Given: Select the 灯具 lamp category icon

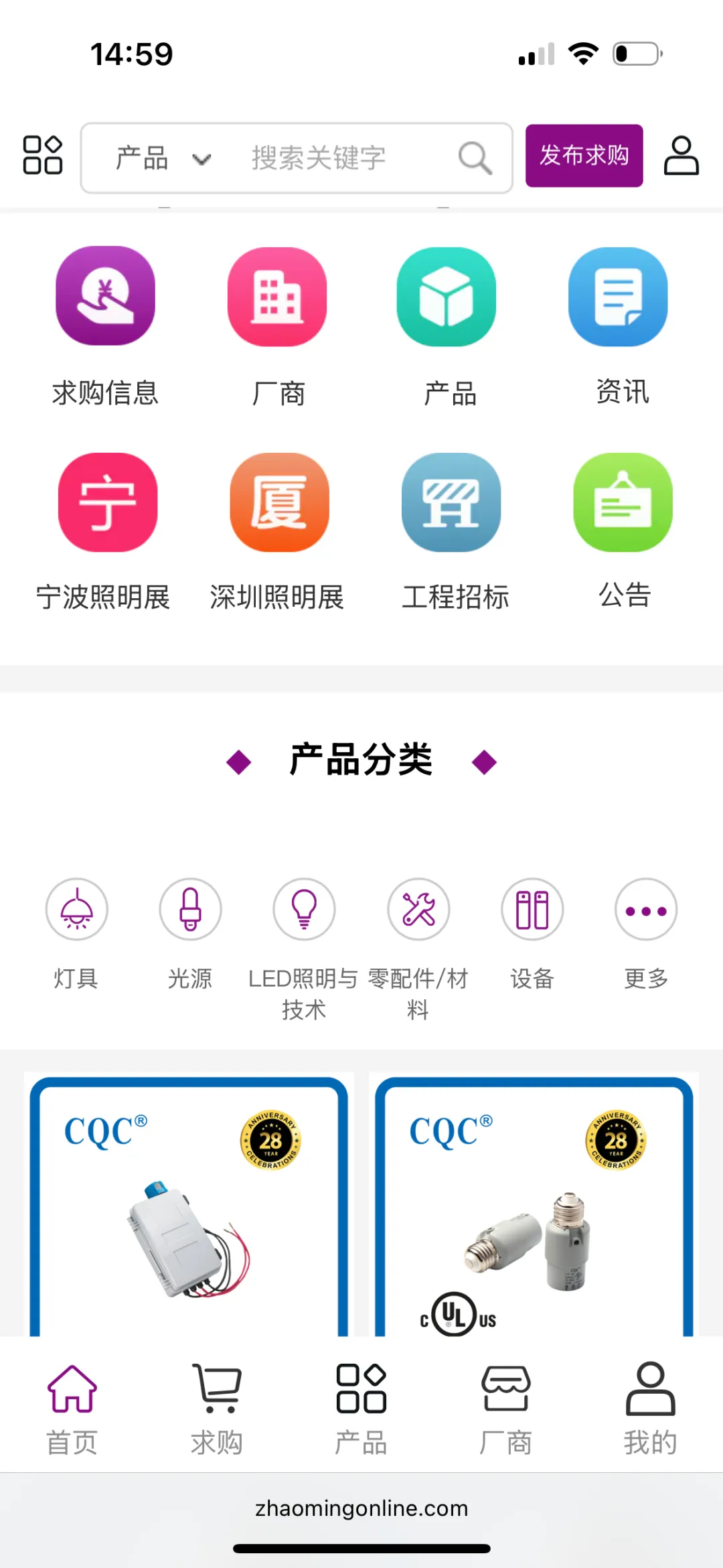Looking at the screenshot, I should coord(76,909).
